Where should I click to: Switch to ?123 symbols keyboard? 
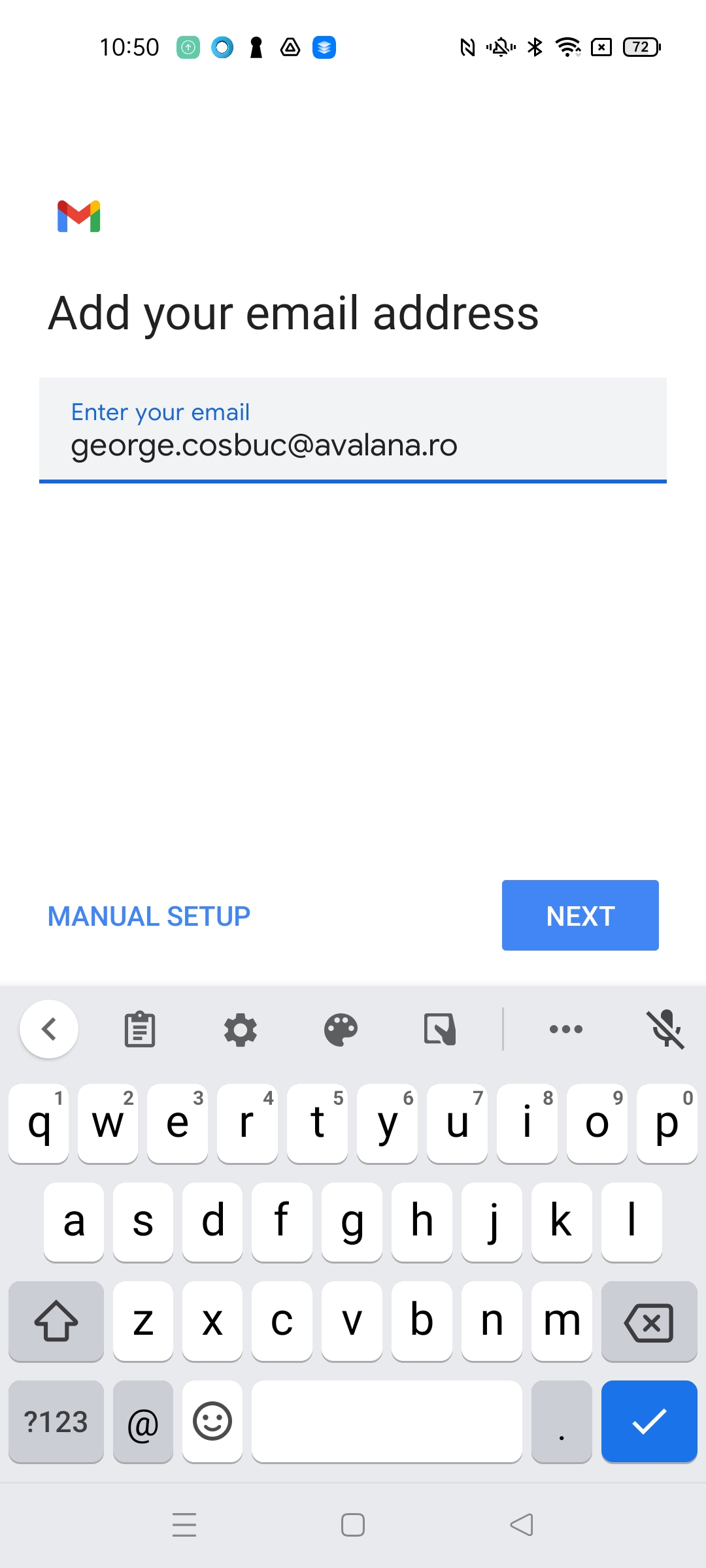tap(56, 1421)
